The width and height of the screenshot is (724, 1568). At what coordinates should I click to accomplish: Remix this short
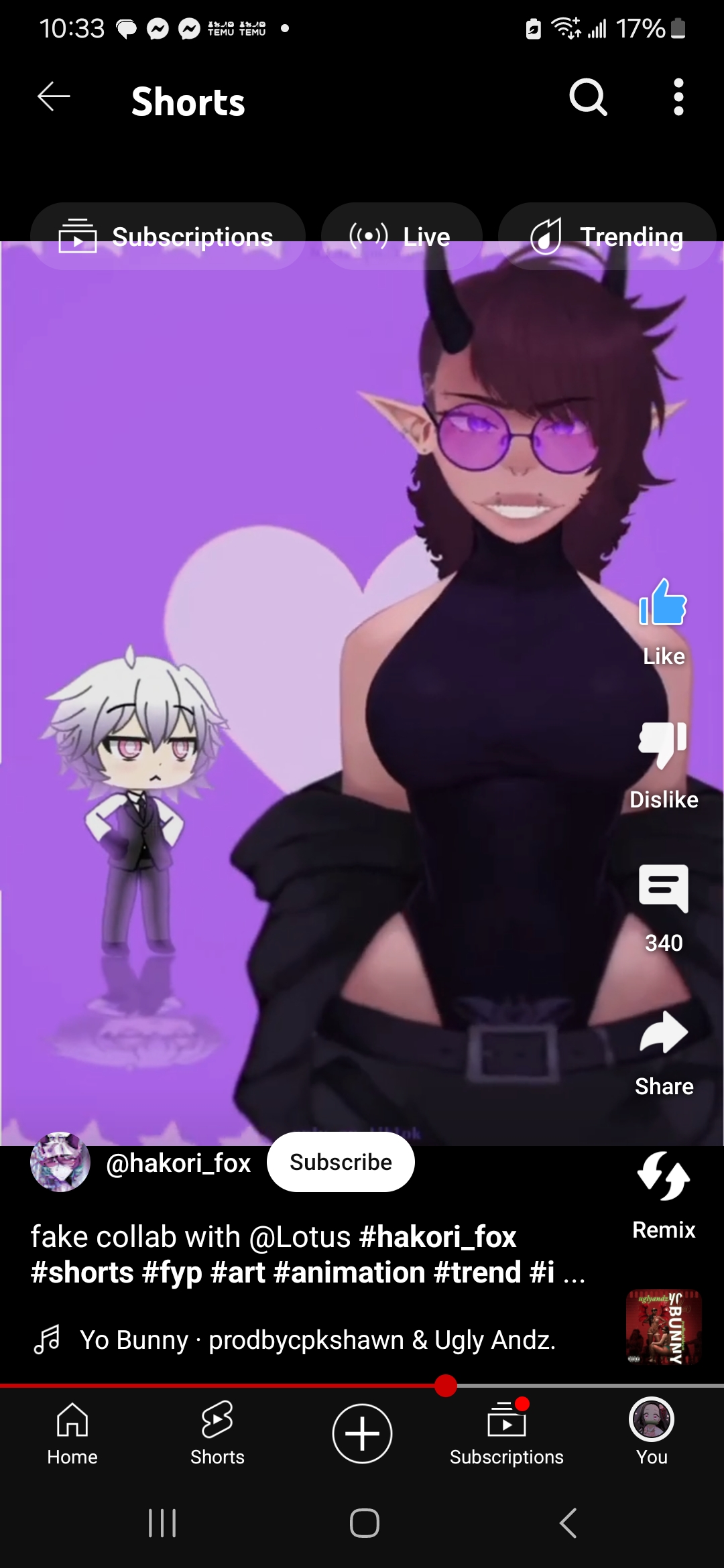(x=663, y=1177)
